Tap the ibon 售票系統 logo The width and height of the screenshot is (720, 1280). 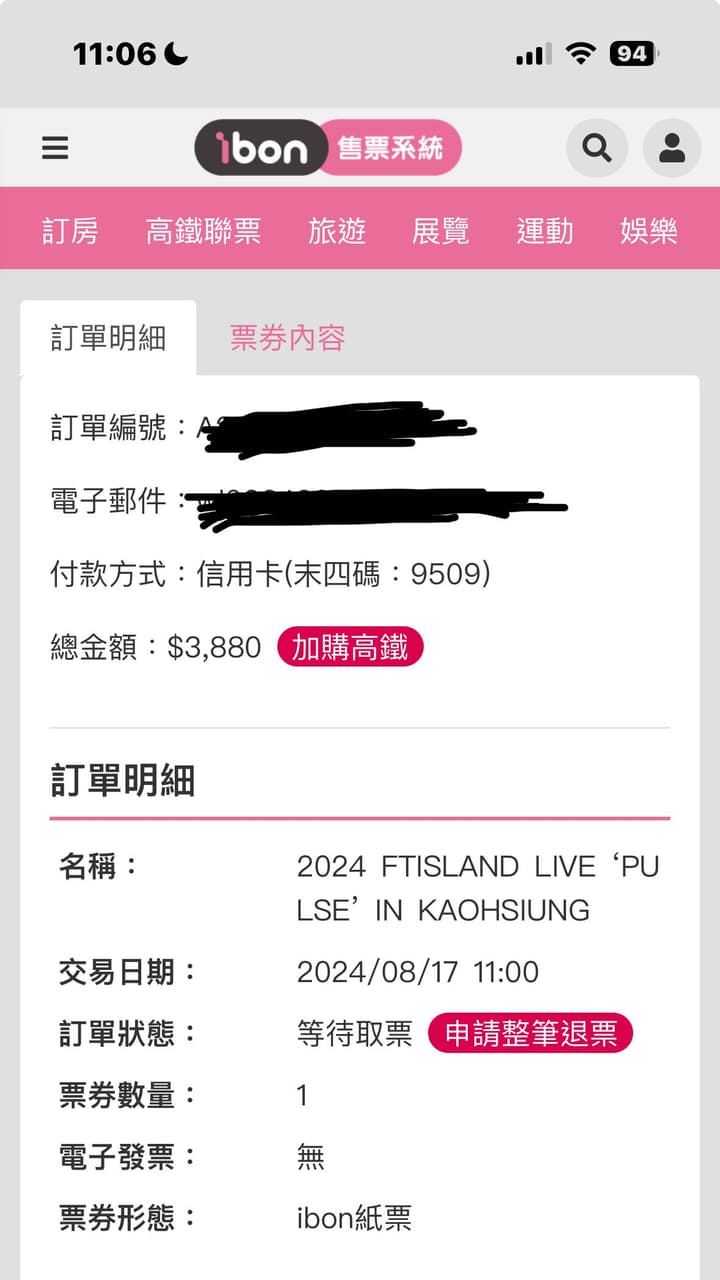click(328, 148)
